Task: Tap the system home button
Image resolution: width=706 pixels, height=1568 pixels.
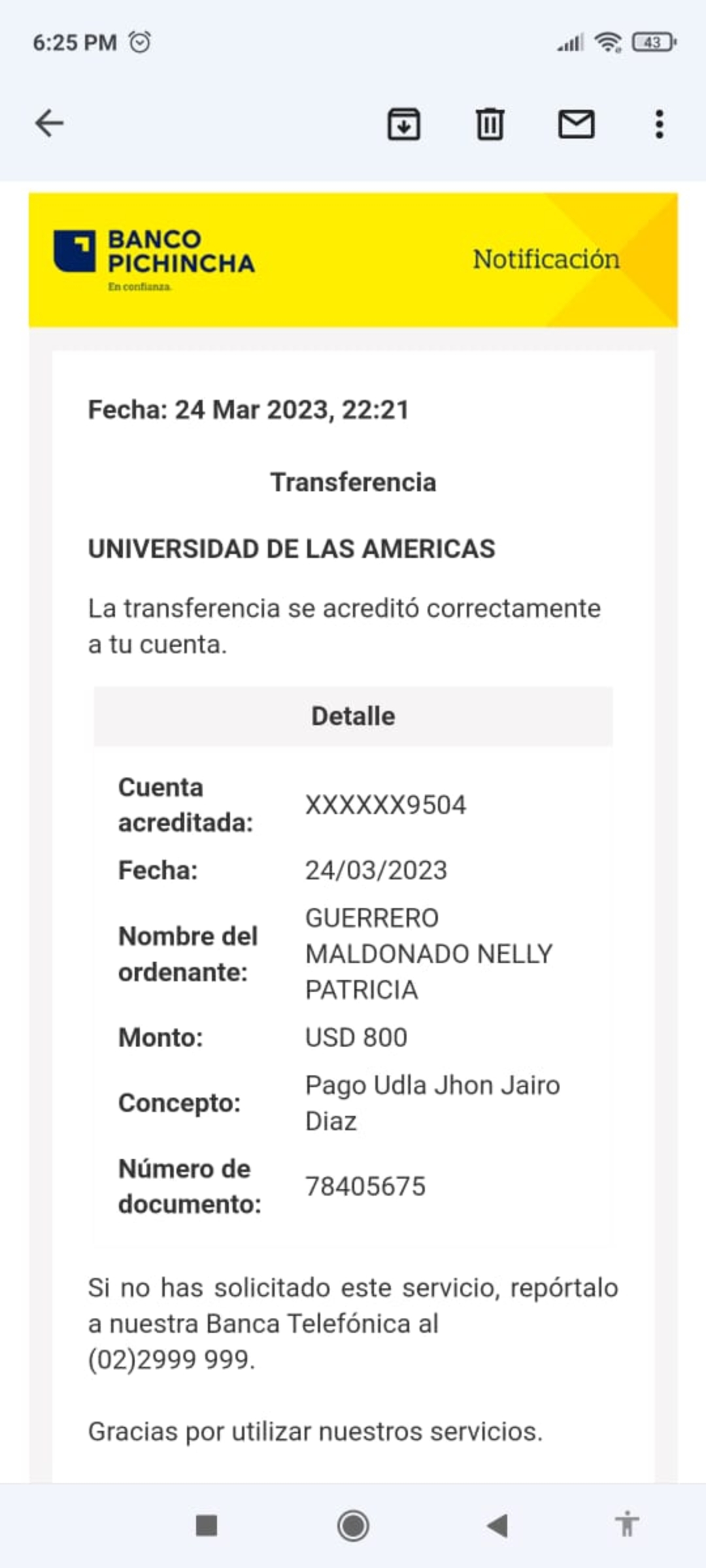Action: coord(353,1526)
